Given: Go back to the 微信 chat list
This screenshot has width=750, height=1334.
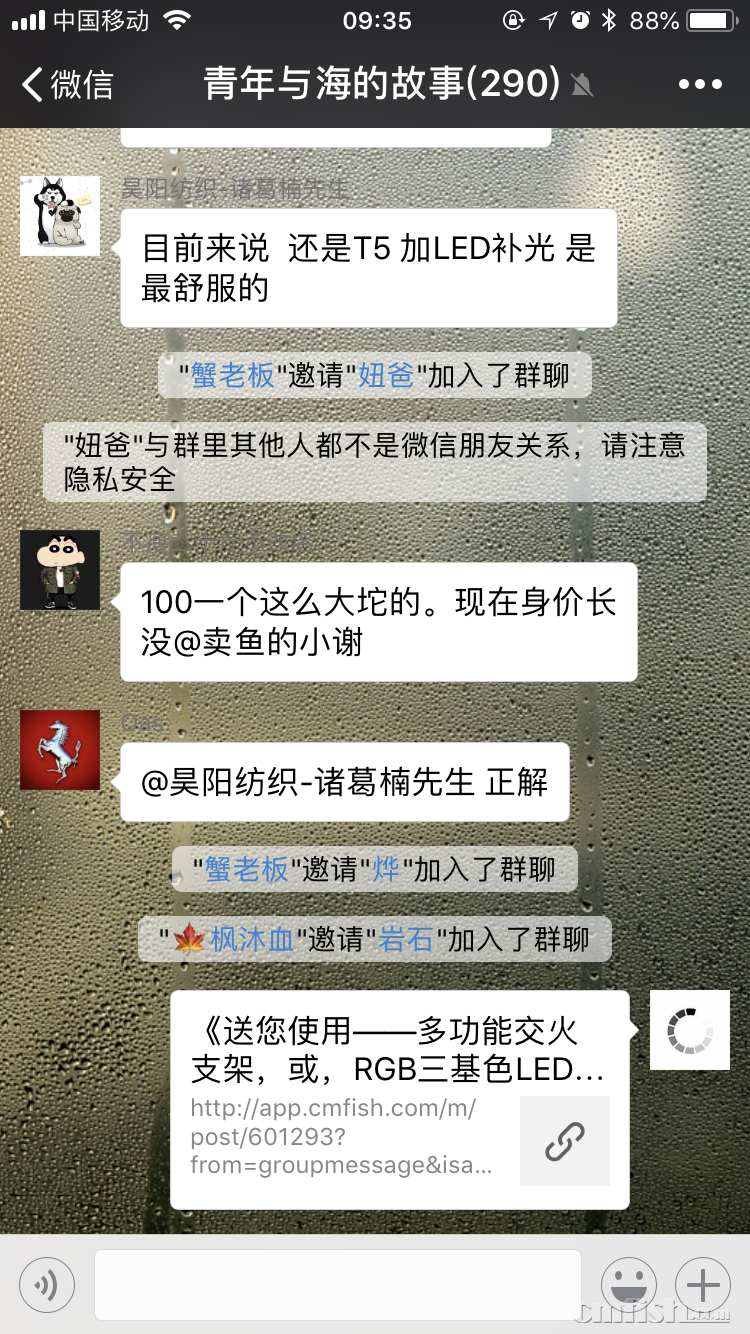Looking at the screenshot, I should [x=68, y=85].
